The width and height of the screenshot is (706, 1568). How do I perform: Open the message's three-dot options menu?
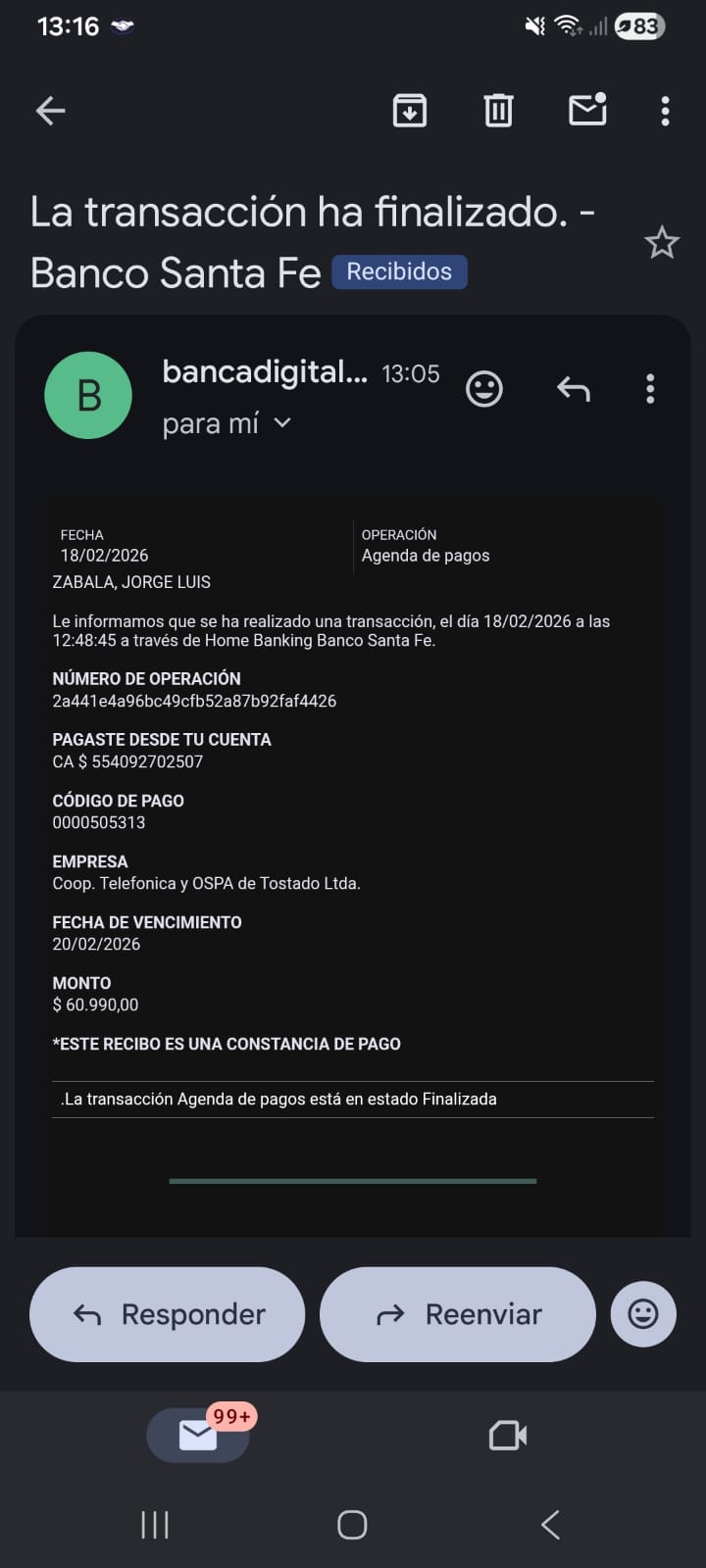click(x=649, y=389)
